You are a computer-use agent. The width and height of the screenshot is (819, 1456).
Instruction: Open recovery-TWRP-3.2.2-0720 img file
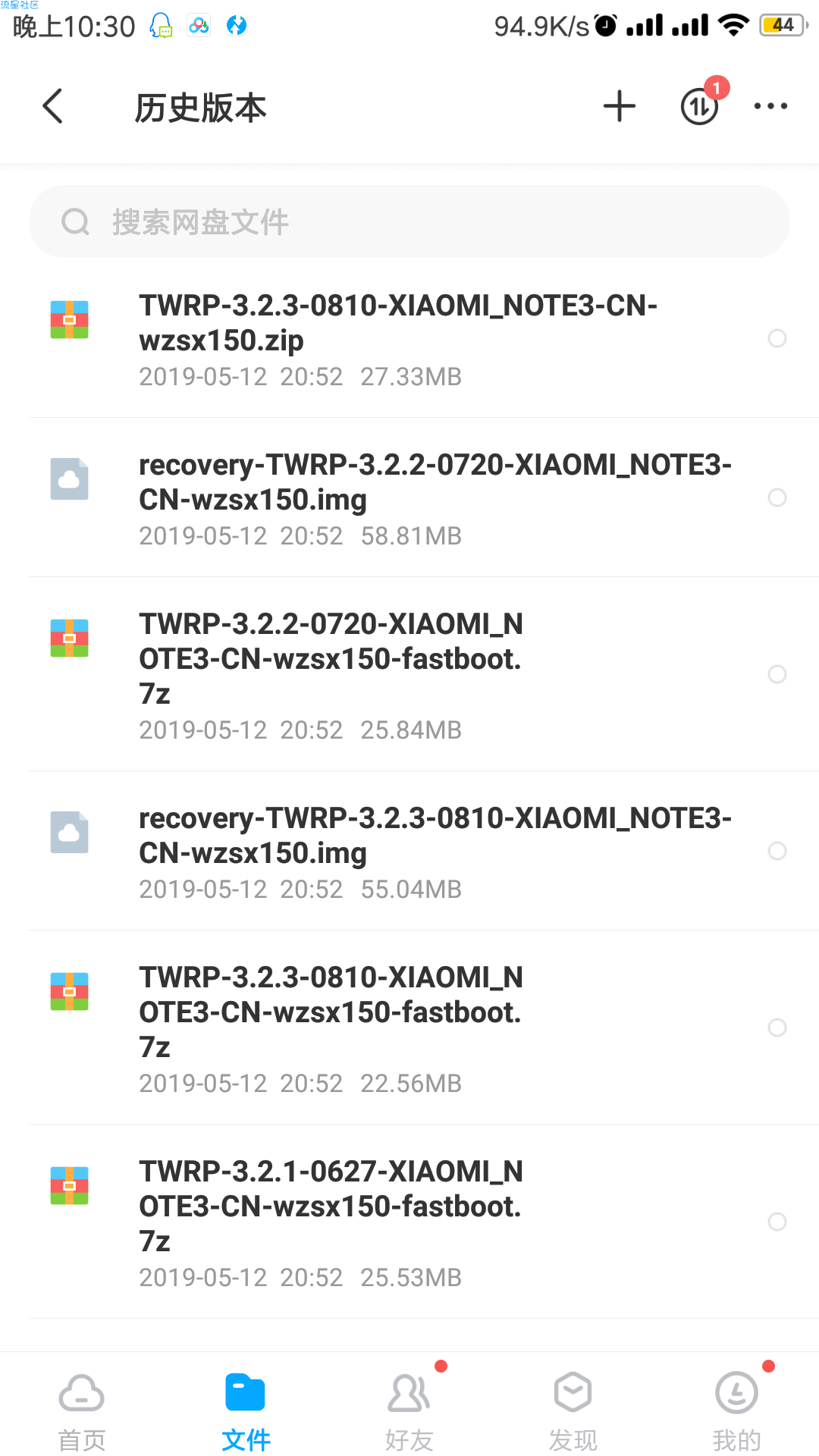pyautogui.click(x=434, y=497)
